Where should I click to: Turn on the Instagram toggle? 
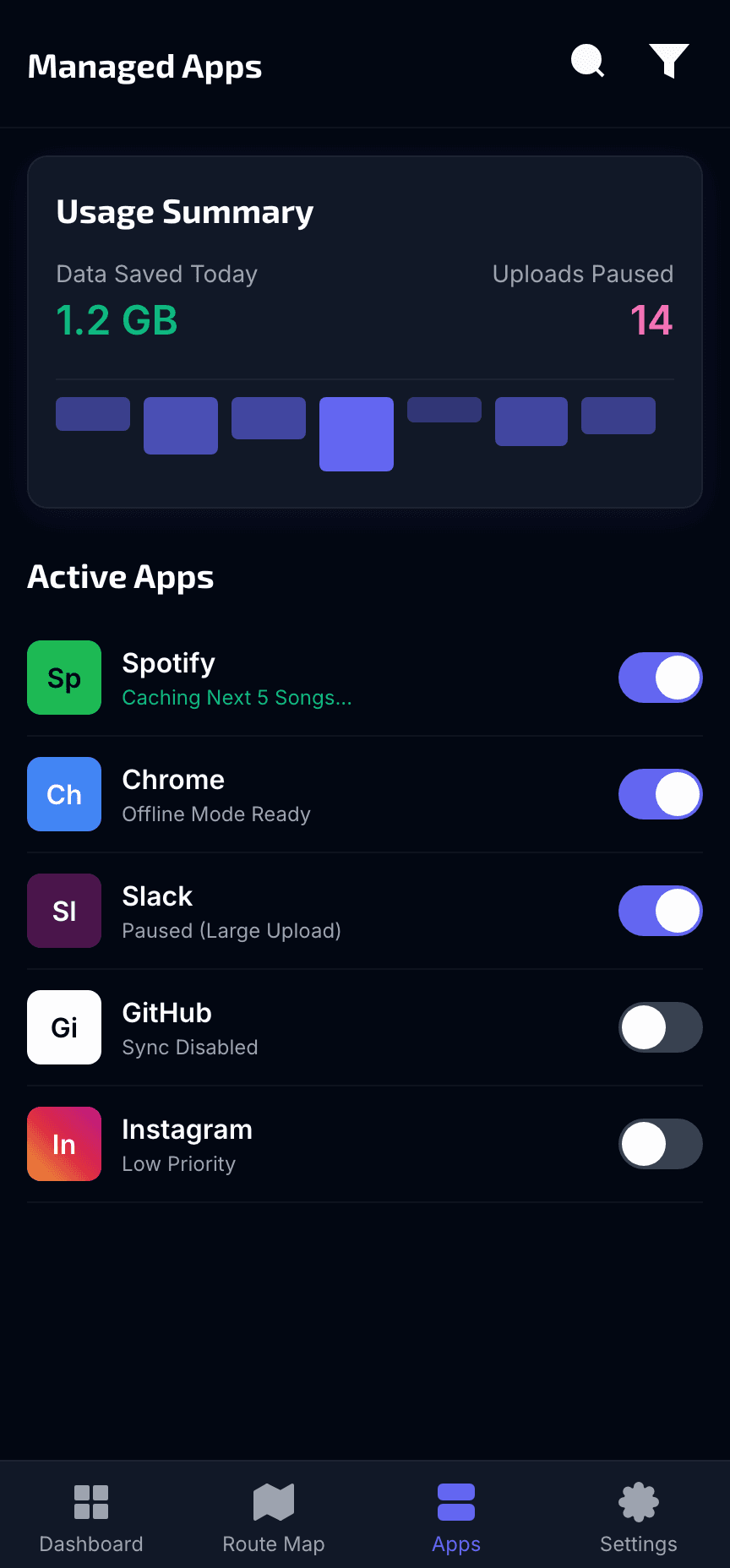point(660,1144)
